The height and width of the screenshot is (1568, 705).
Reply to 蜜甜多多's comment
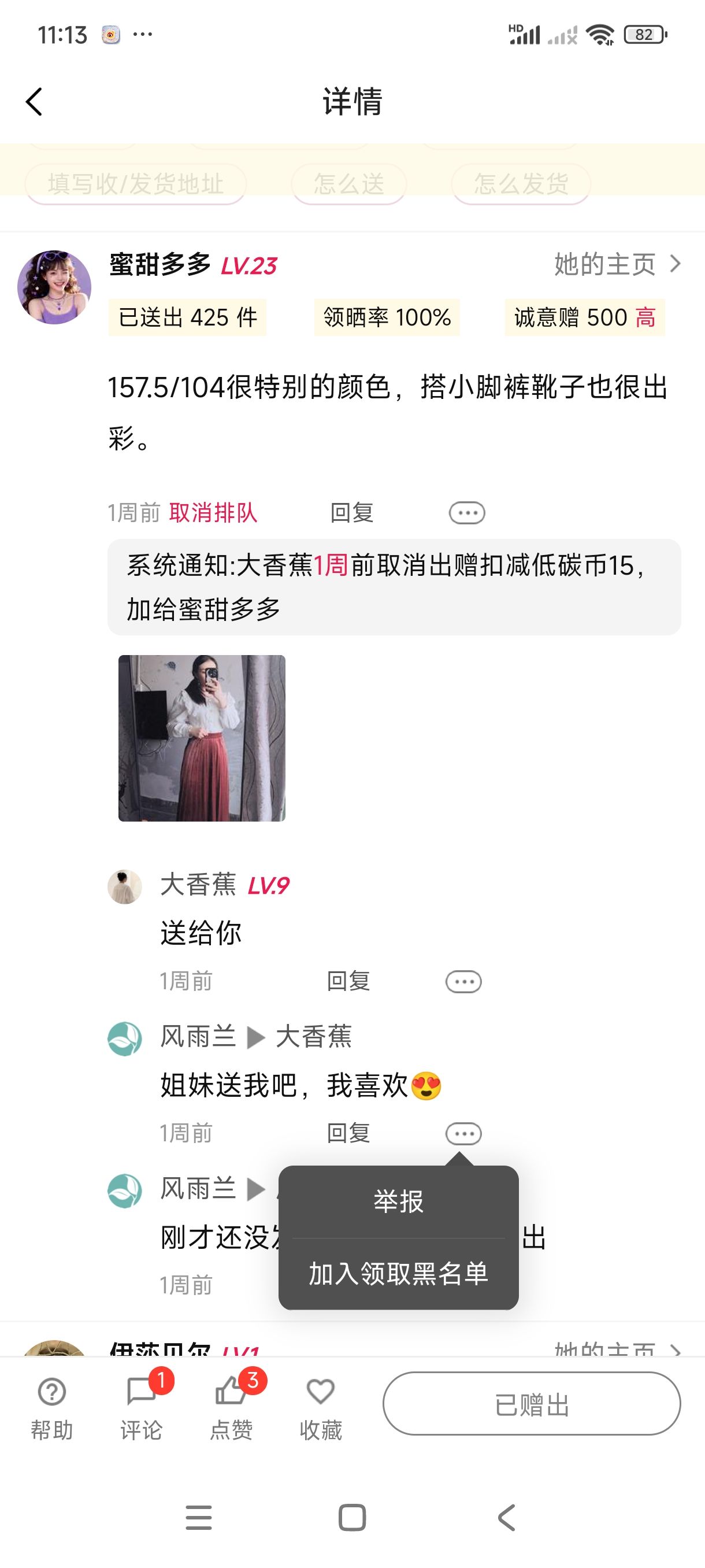tap(351, 512)
